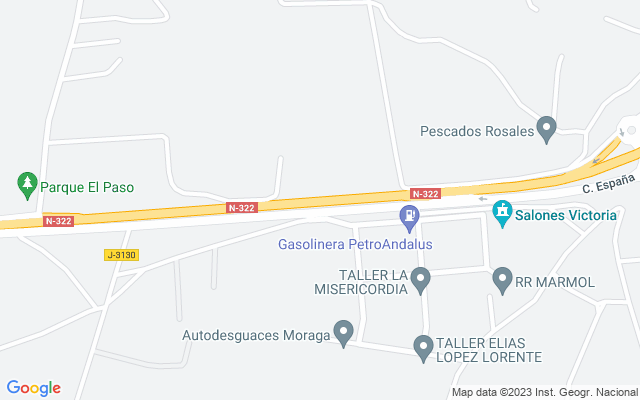Viewport: 640px width, 400px height.
Task: Open the Google logo link
Action: [33, 388]
